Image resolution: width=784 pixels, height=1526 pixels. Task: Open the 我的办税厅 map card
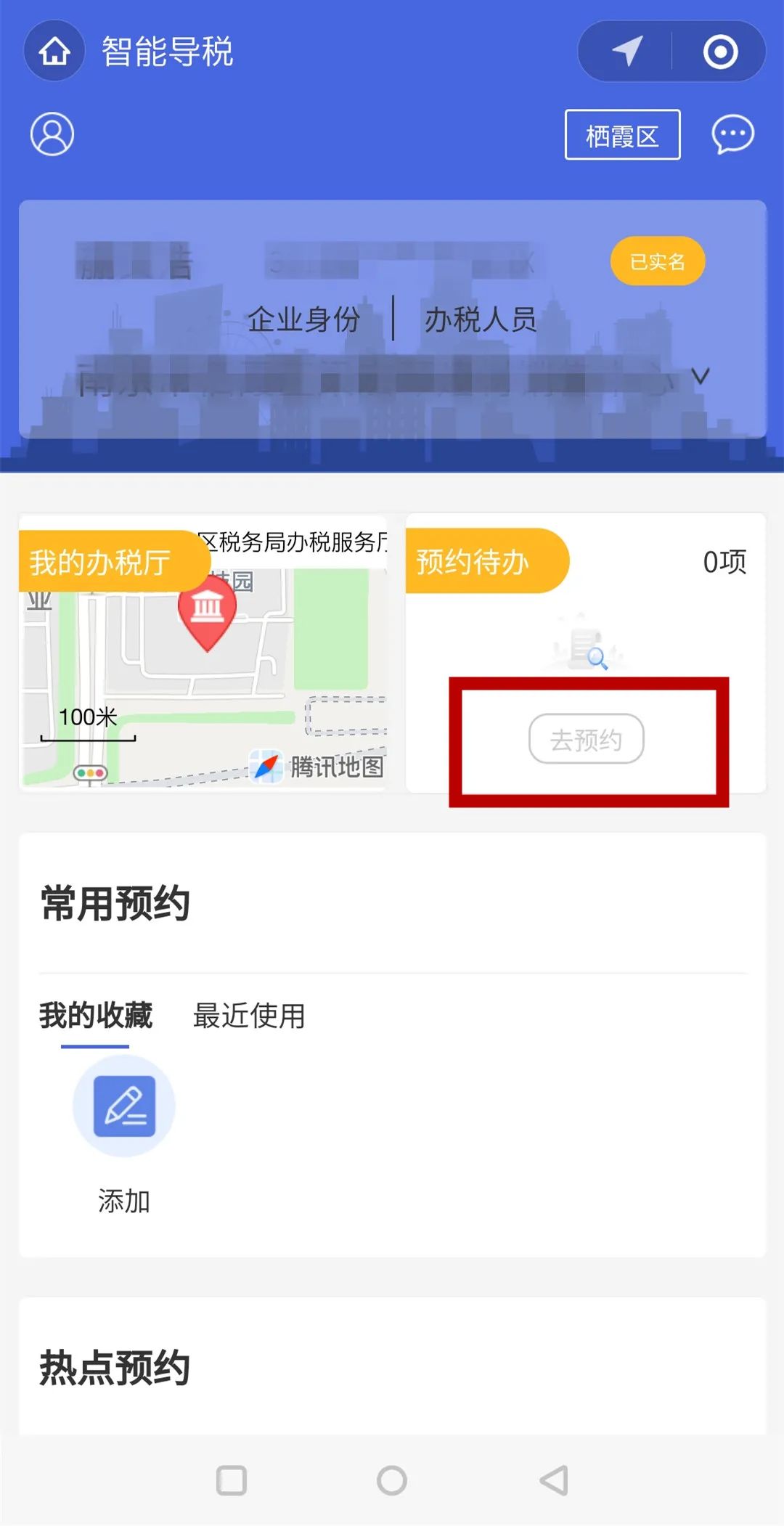(x=203, y=651)
